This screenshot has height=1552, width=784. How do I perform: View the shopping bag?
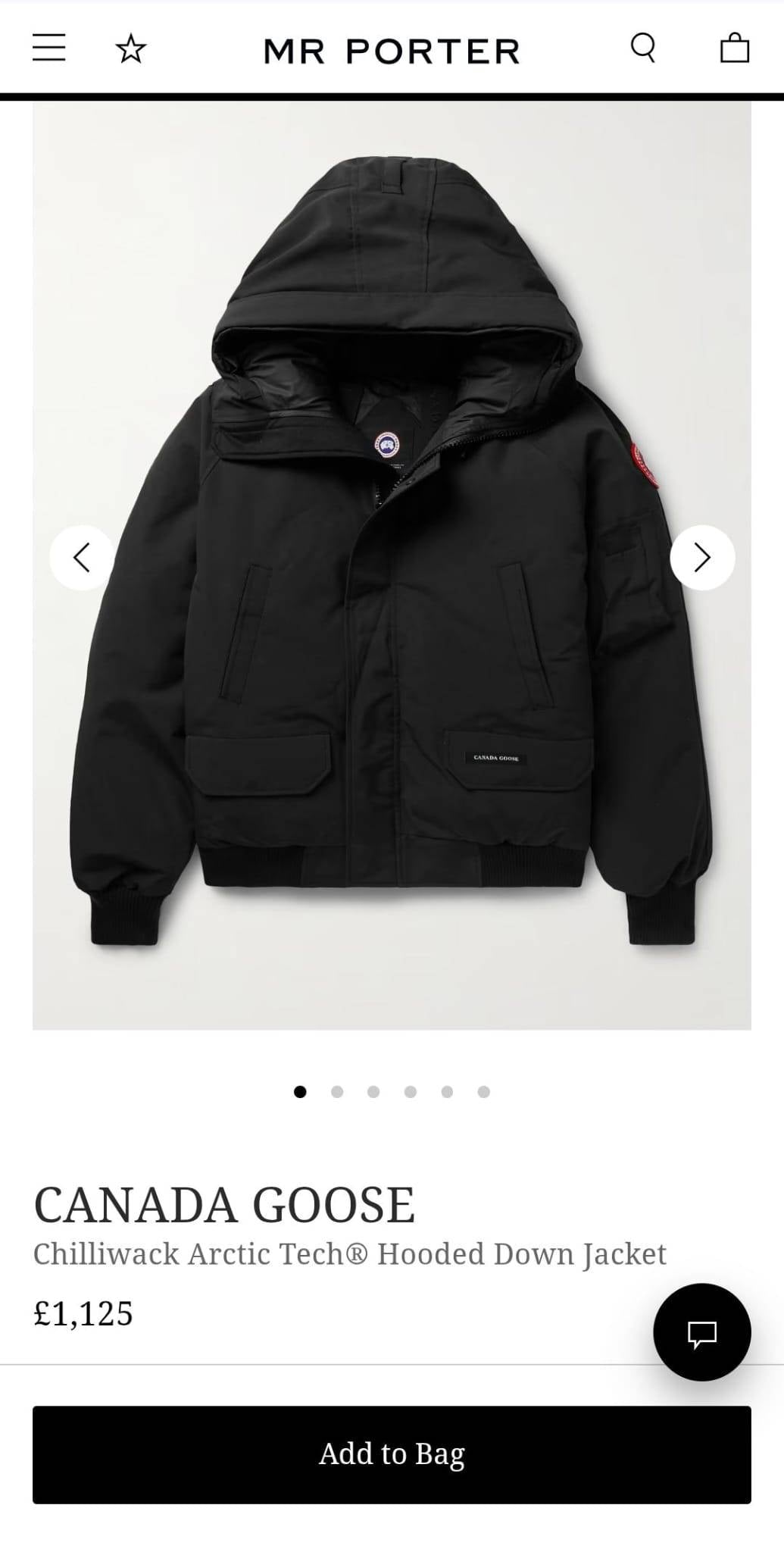pos(734,48)
